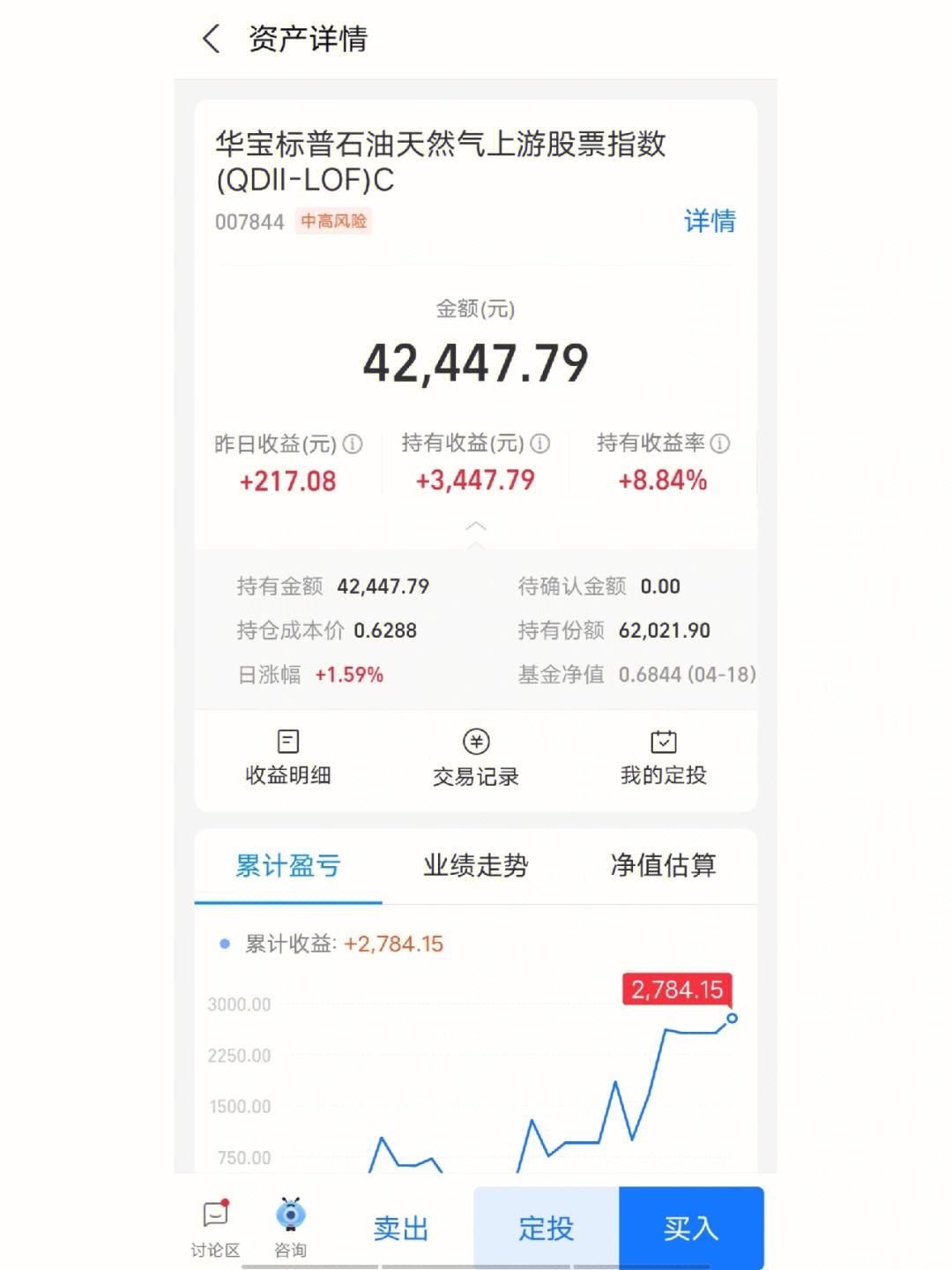Switch to the 净值估算 tab
This screenshot has width=952, height=1270.
[x=666, y=867]
